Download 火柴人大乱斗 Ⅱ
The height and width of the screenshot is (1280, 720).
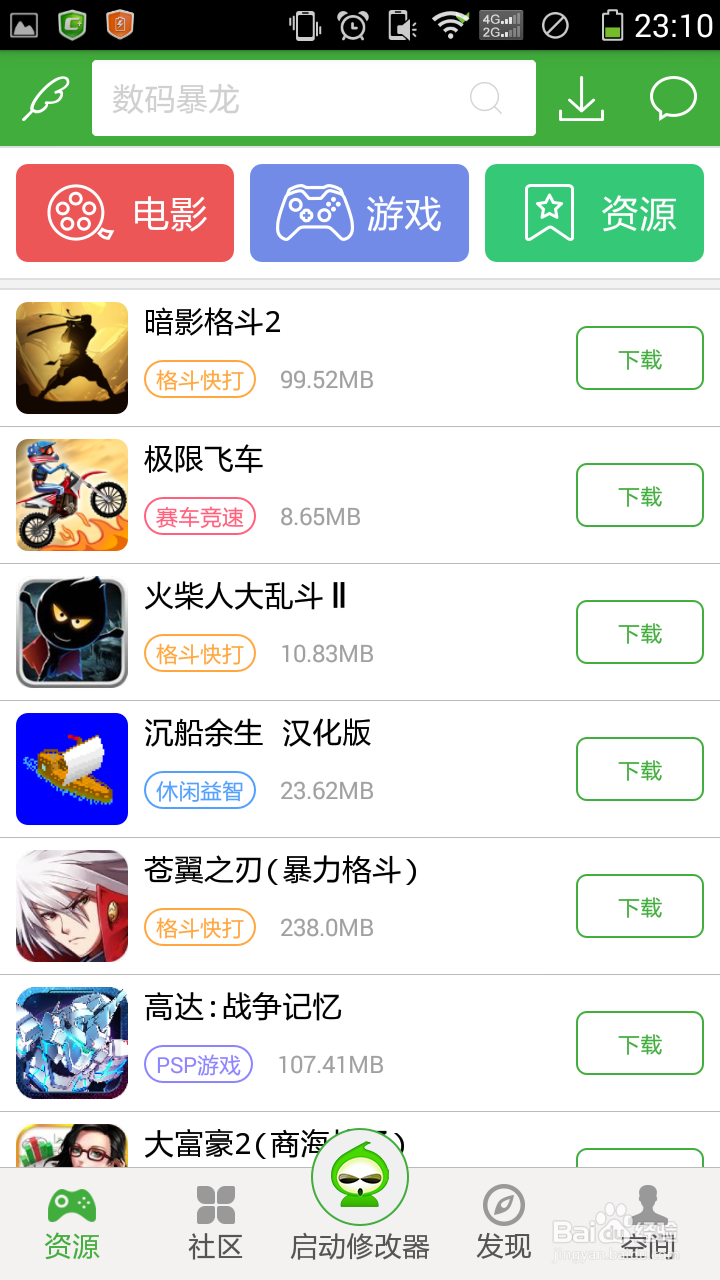point(639,632)
